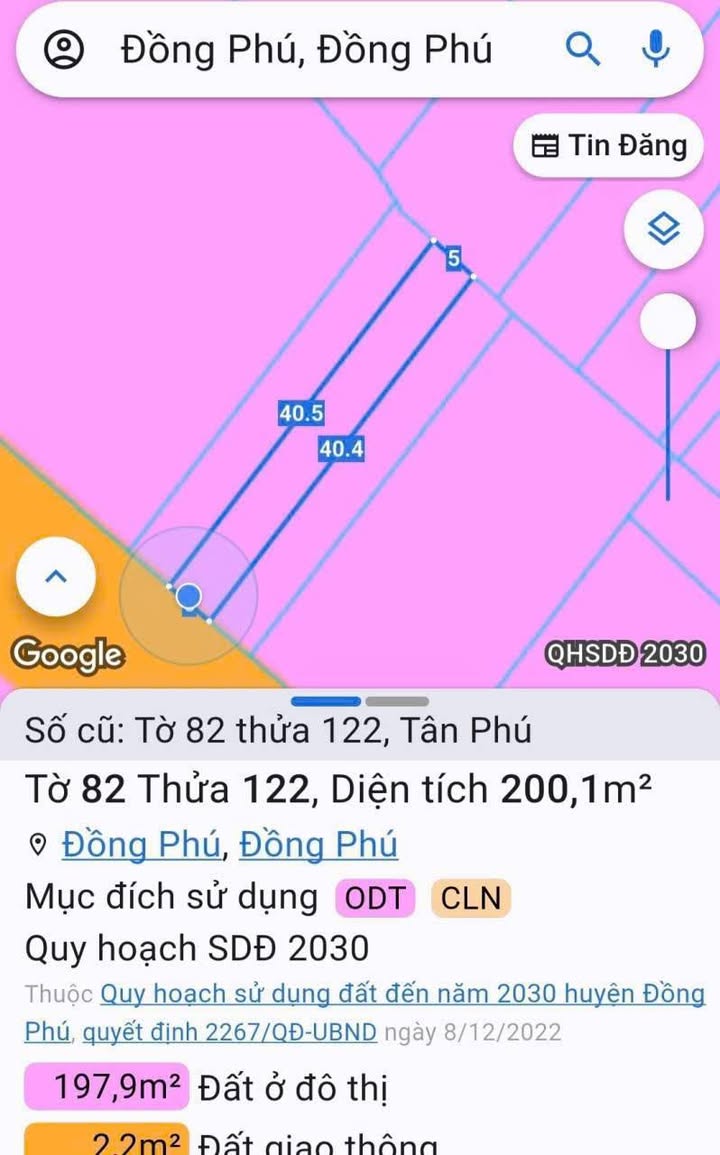720x1155 pixels.
Task: Tap the search field showing Đồng Phú
Action: coord(306,49)
